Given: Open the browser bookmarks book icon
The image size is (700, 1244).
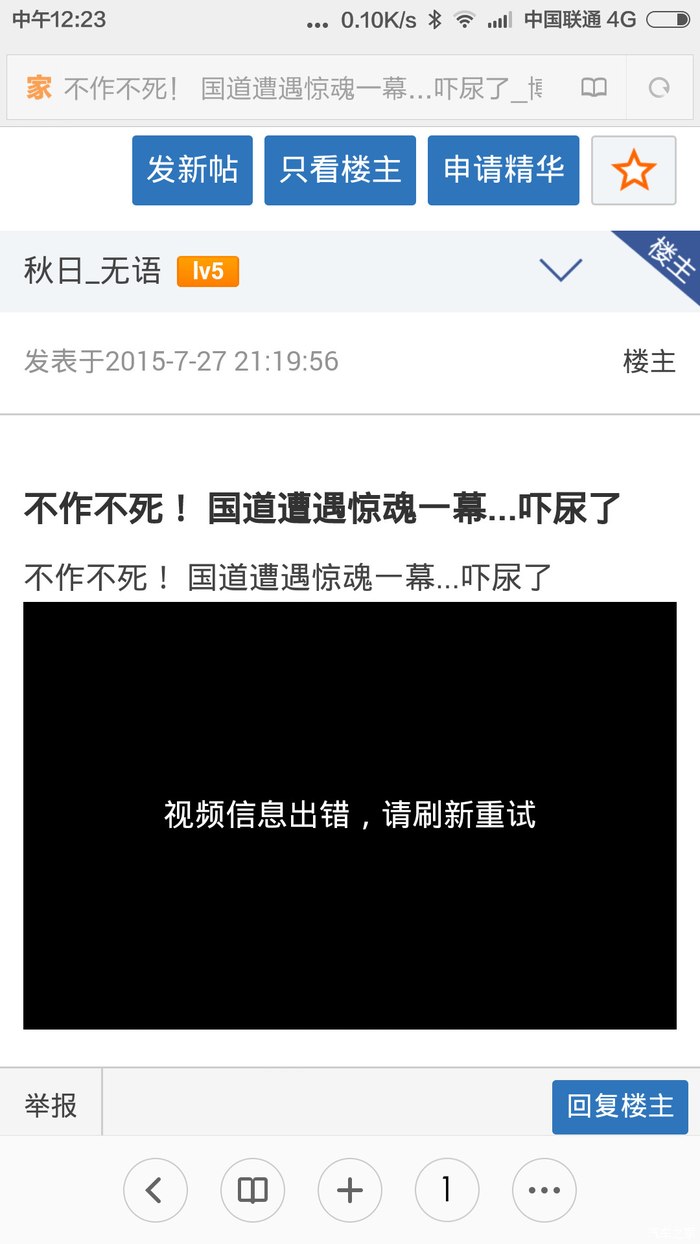Looking at the screenshot, I should coord(252,1190).
